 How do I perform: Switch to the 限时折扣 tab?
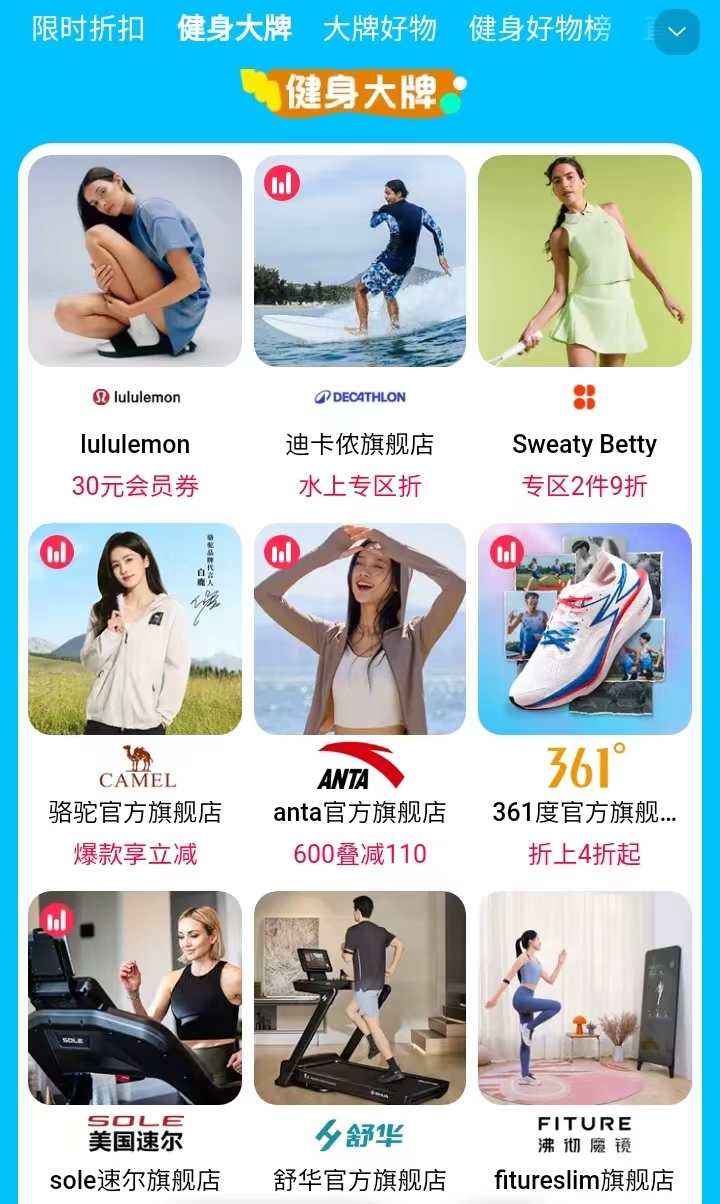[88, 28]
